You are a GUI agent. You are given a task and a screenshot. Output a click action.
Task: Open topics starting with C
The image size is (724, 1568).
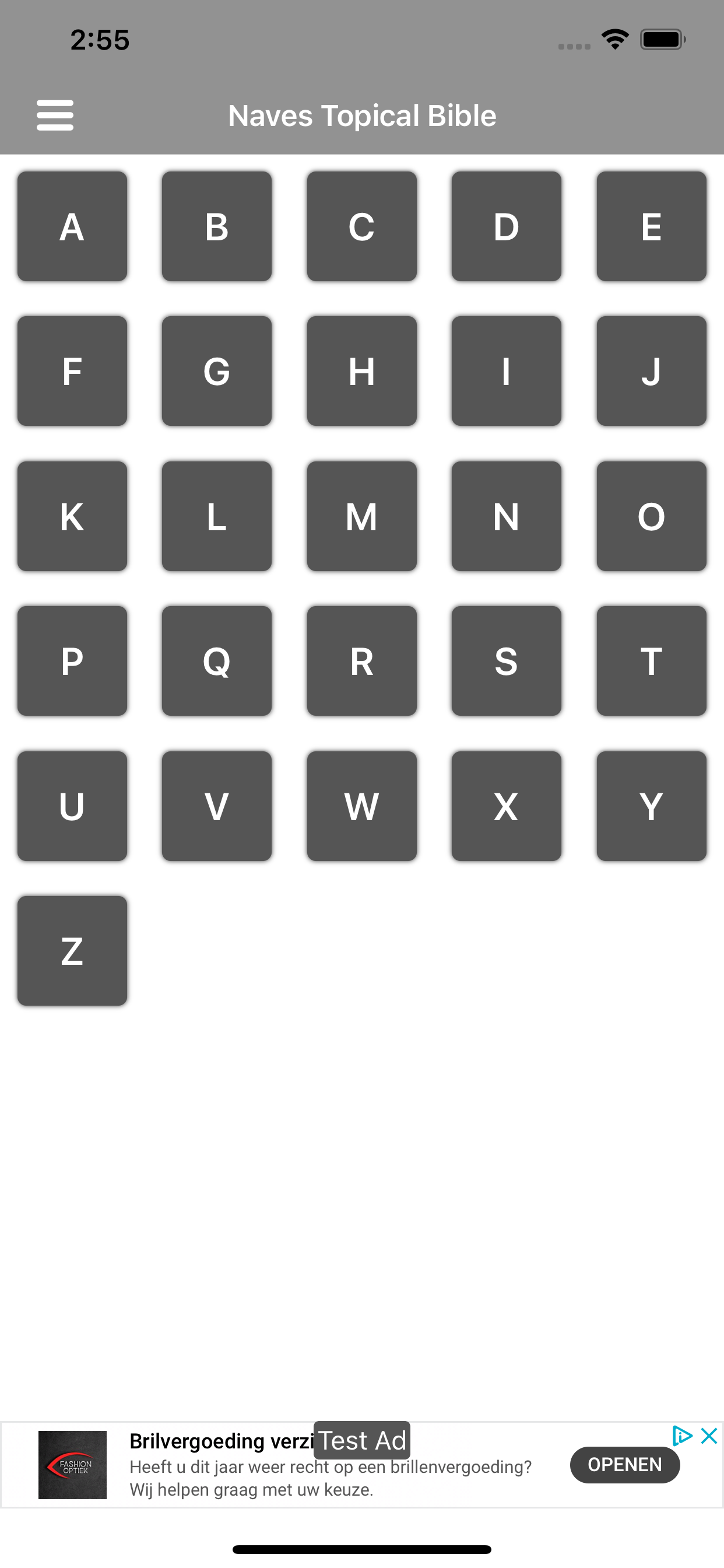pos(361,226)
